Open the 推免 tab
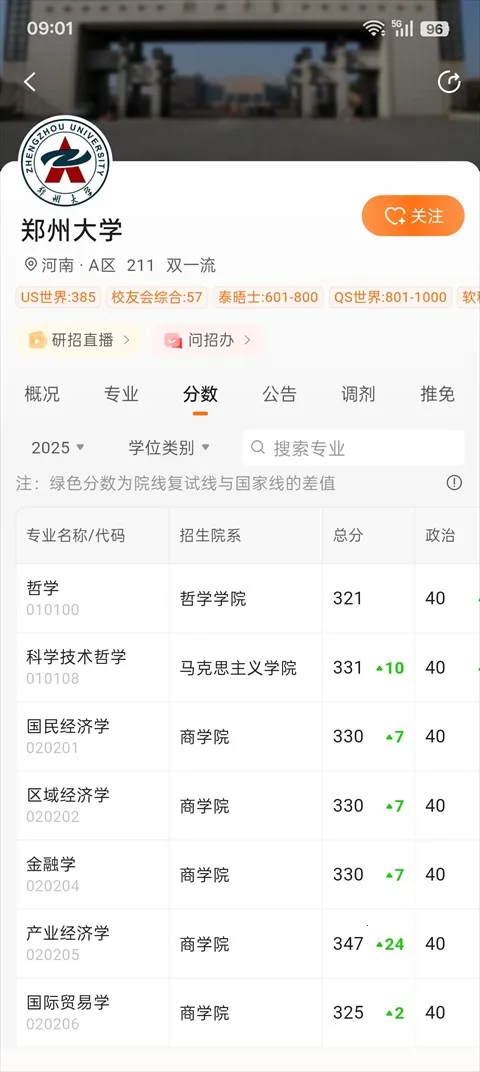Screen dimensions: 480x1072 click(438, 394)
